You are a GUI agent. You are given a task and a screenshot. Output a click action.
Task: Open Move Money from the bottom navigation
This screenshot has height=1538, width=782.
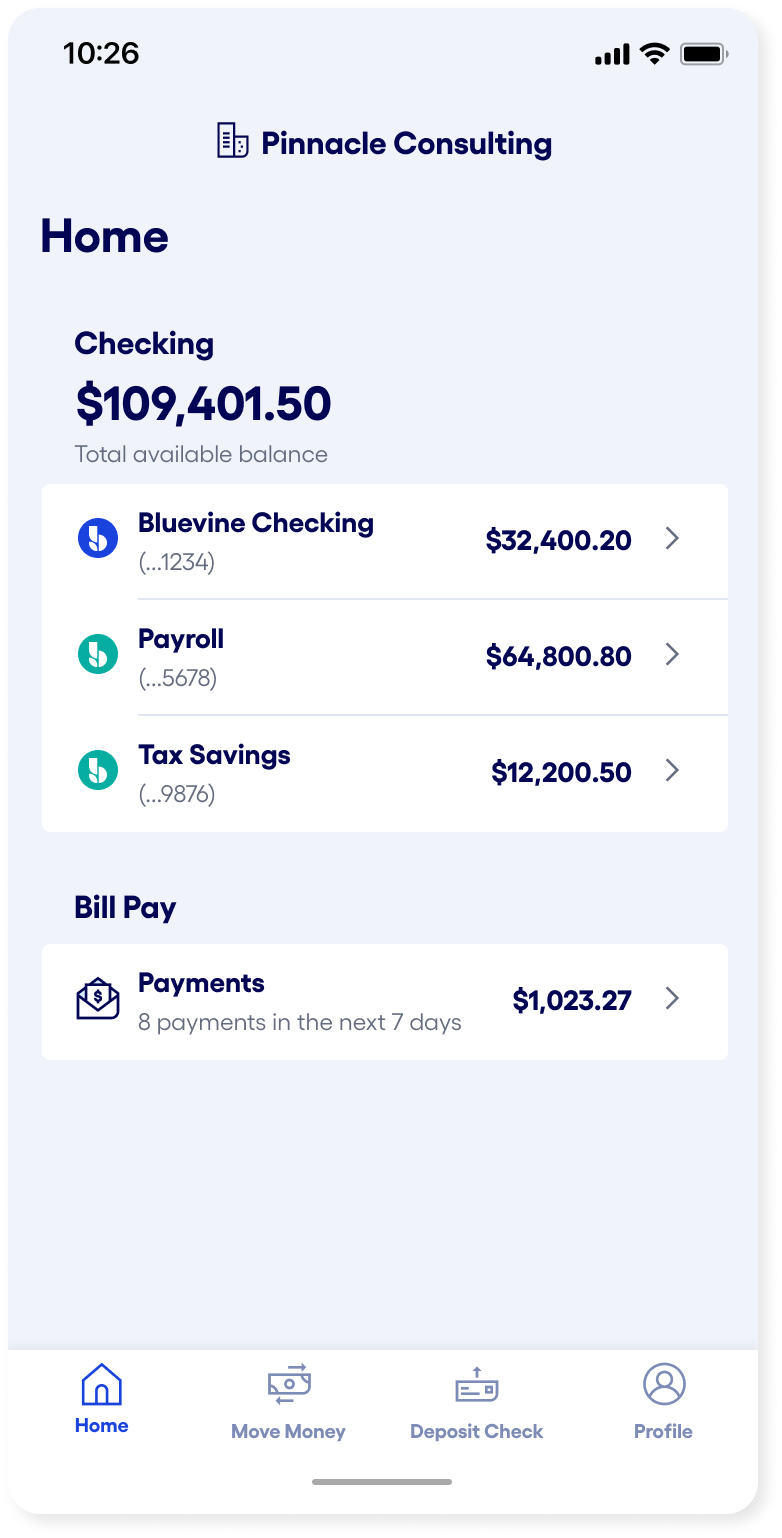tap(288, 1383)
